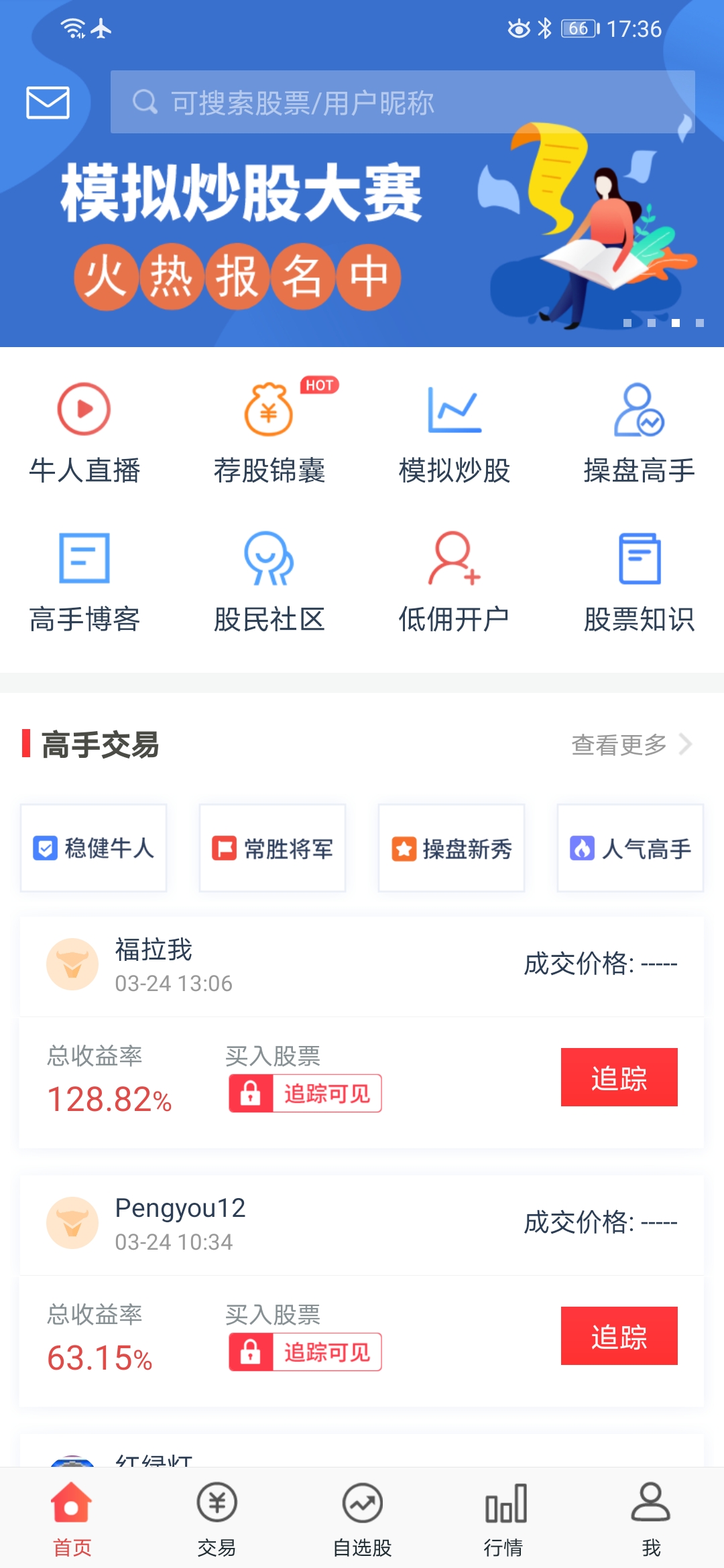Select the 常胜将军 filter chip
This screenshot has height=1568, width=724.
273,848
